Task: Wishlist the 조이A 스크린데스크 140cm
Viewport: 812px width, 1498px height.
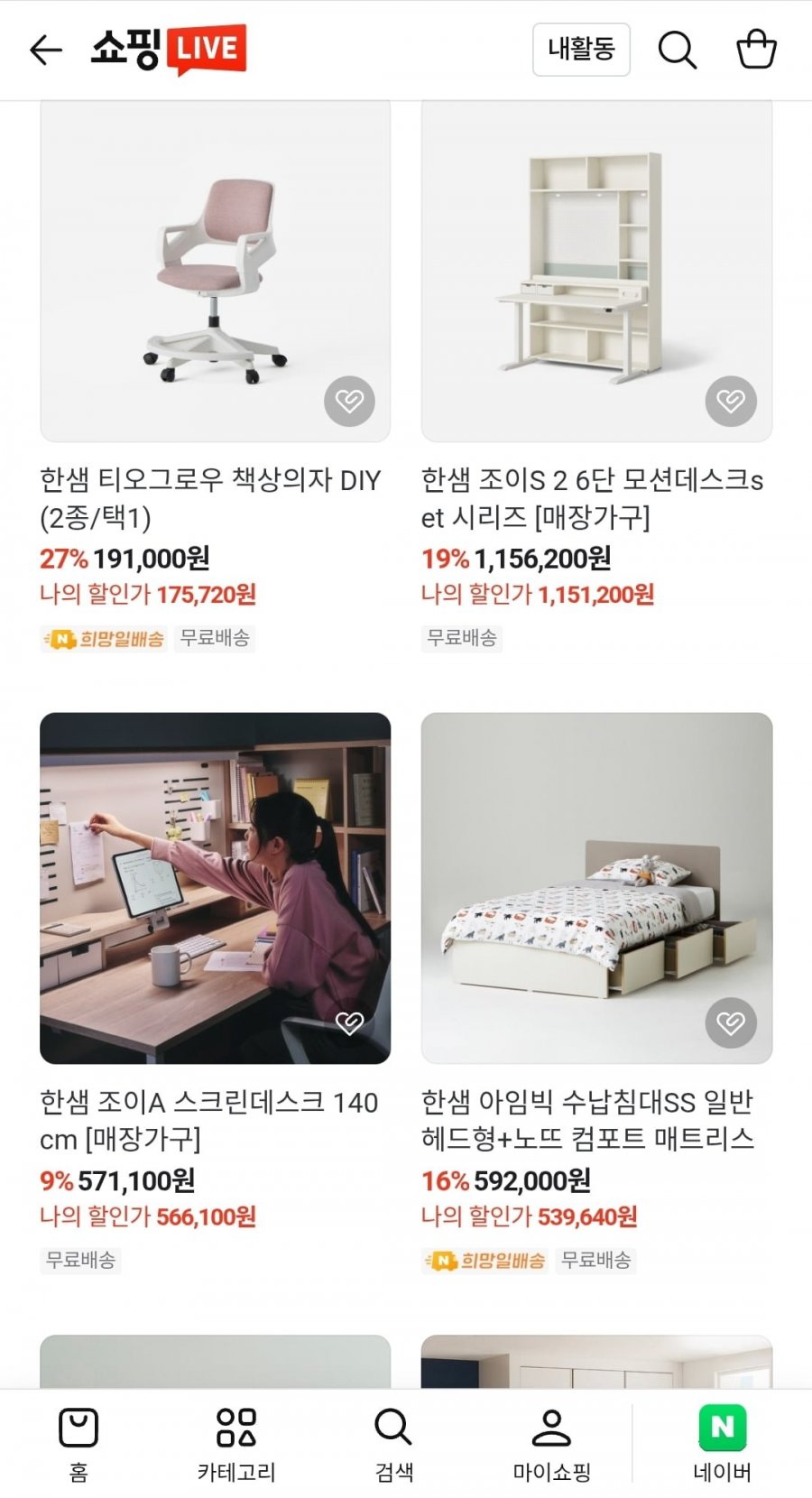Action: pyautogui.click(x=349, y=1022)
